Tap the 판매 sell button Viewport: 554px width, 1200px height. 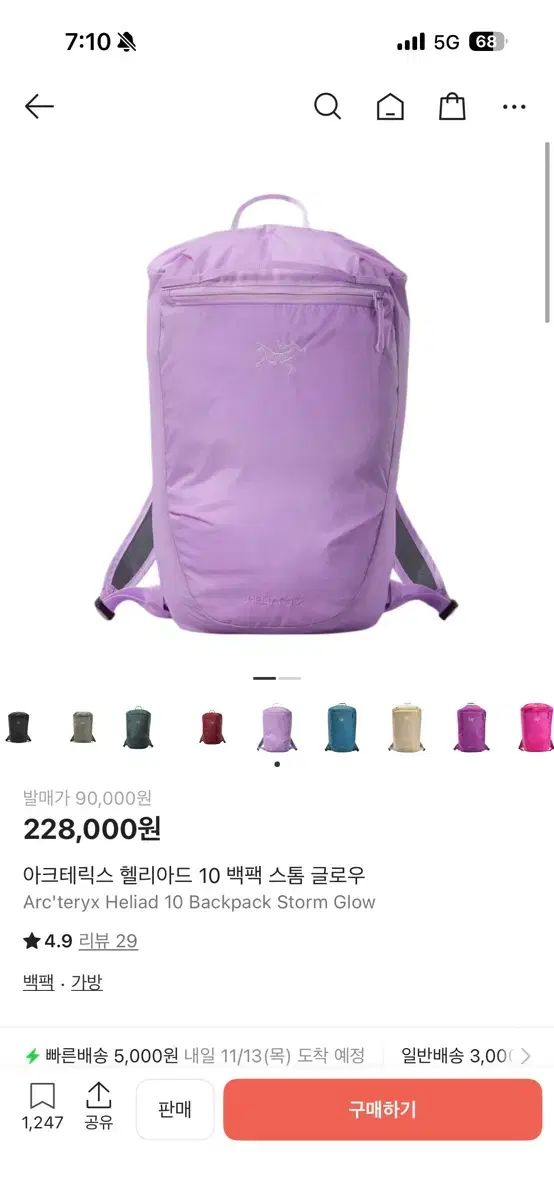click(175, 1109)
